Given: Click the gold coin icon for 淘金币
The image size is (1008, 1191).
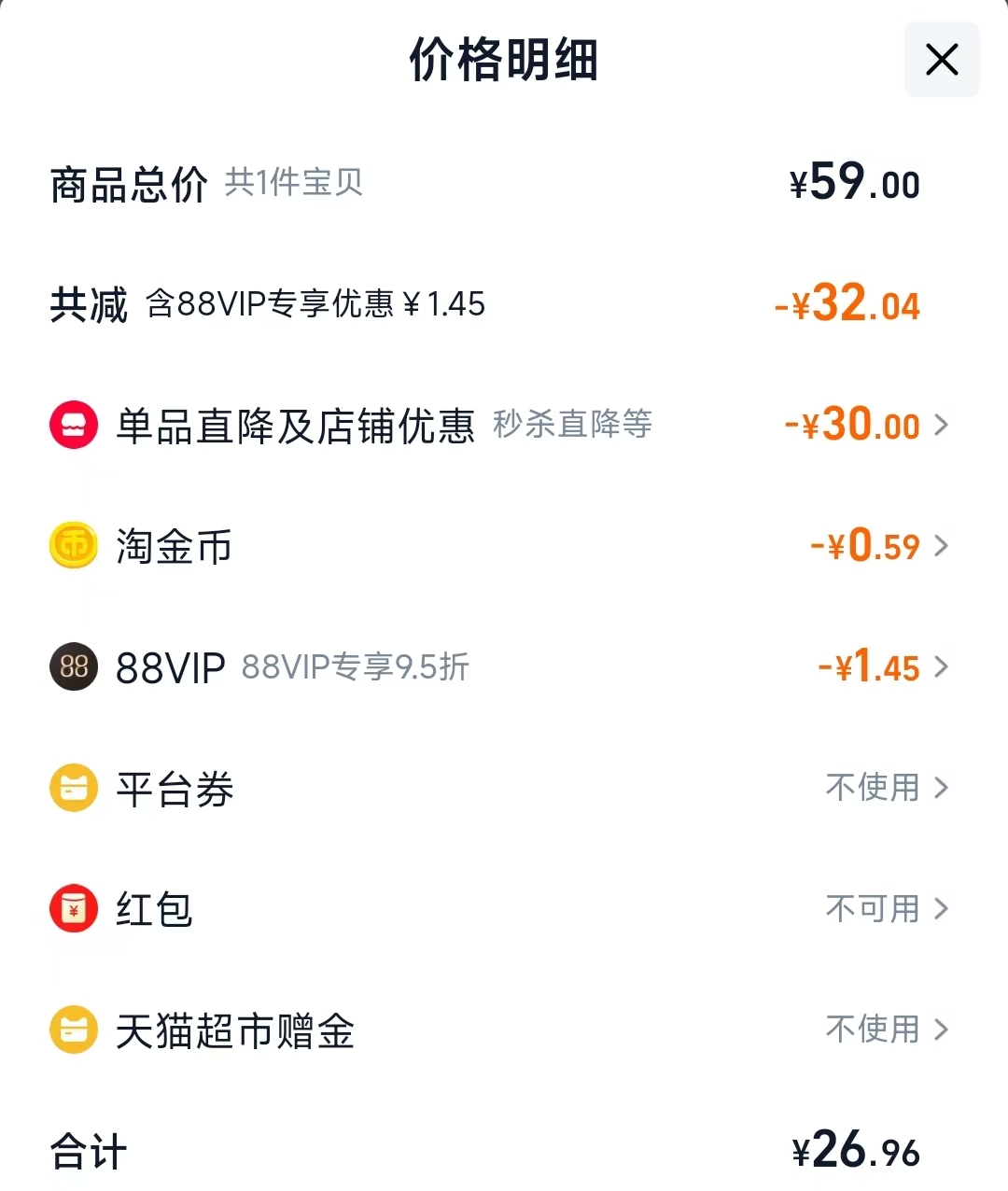Looking at the screenshot, I should (x=74, y=546).
